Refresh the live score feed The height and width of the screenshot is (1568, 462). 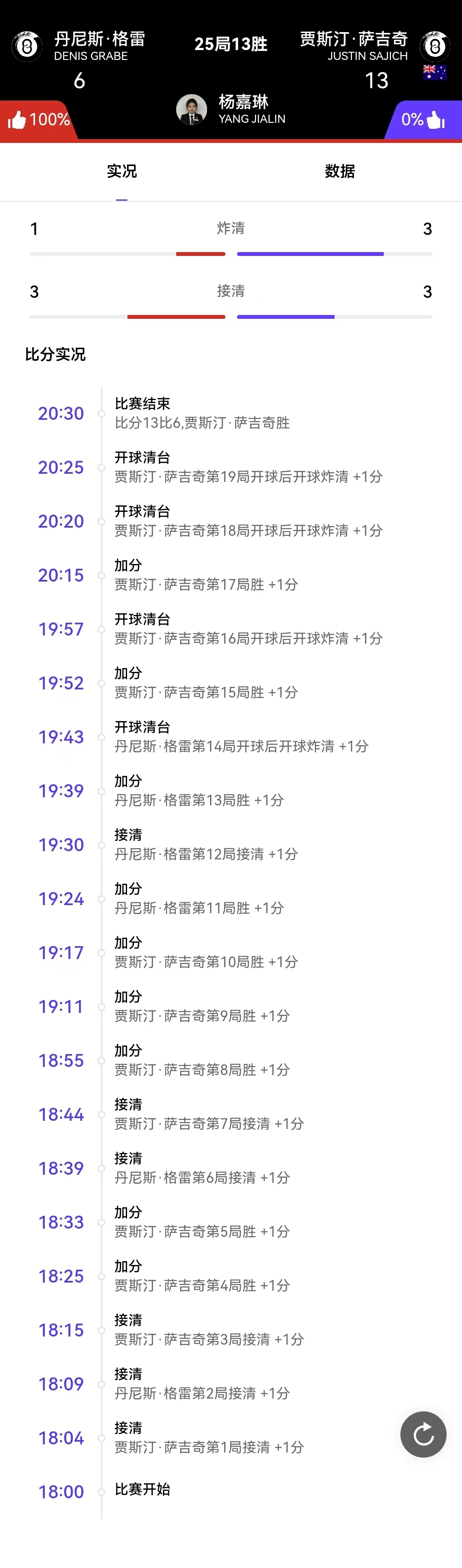point(423,1435)
